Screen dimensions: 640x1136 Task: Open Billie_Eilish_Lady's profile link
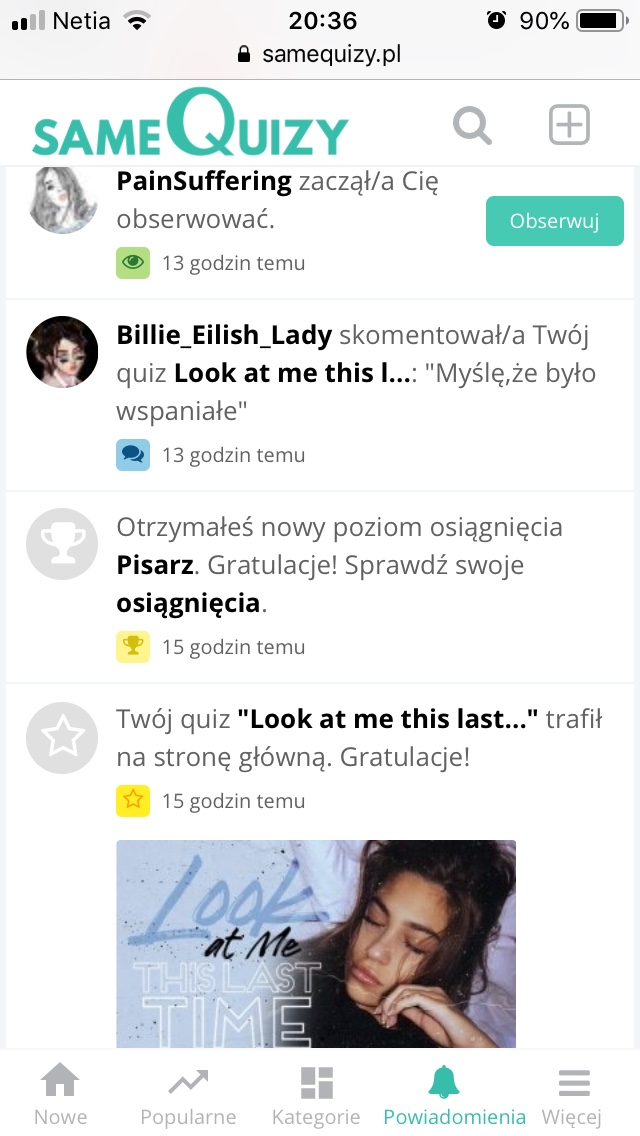pyautogui.click(x=224, y=335)
